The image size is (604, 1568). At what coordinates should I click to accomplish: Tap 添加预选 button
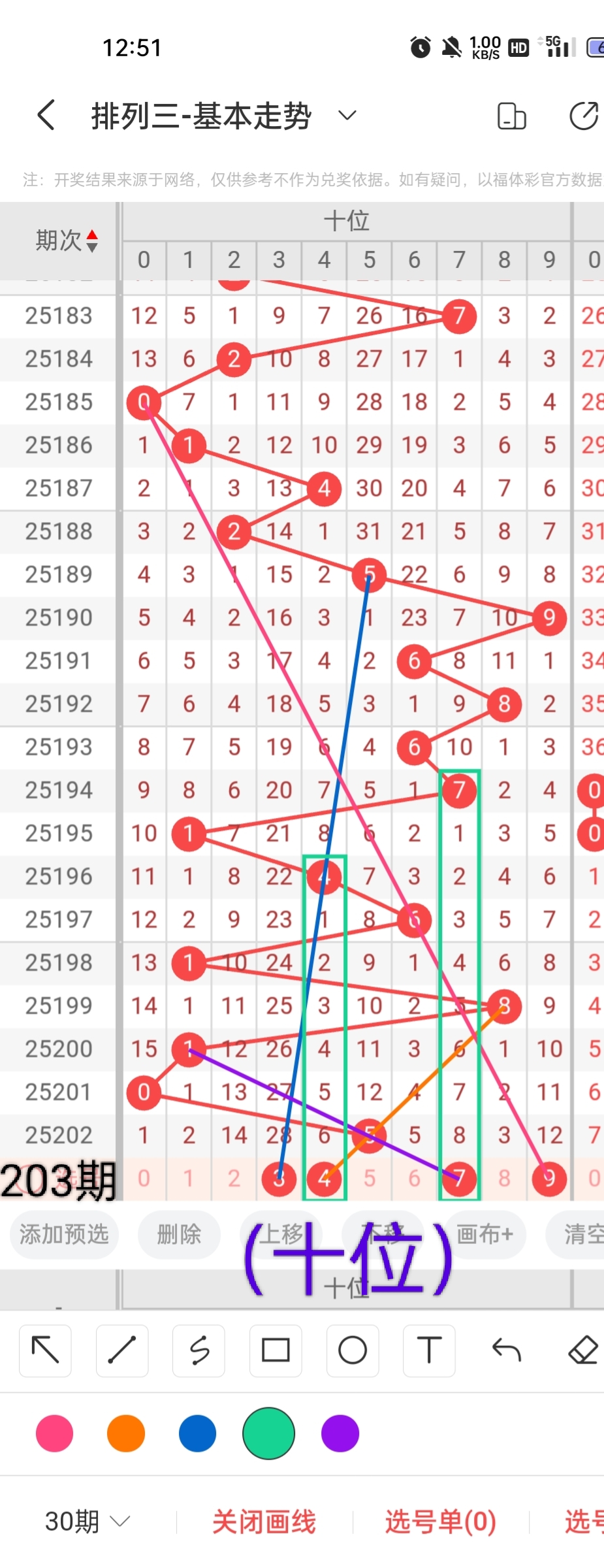coord(64,1234)
